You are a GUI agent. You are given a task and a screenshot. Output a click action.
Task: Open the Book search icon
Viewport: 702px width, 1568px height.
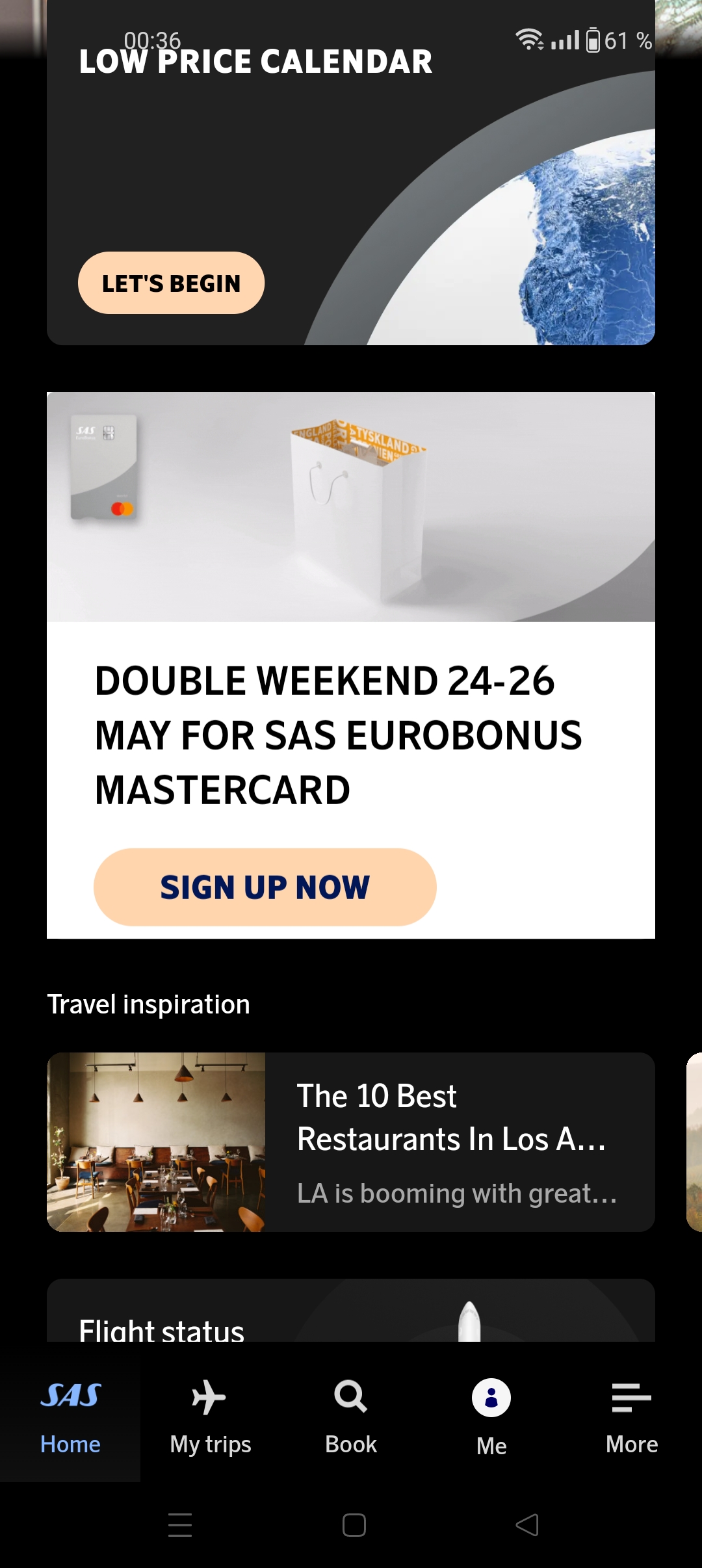(350, 1398)
